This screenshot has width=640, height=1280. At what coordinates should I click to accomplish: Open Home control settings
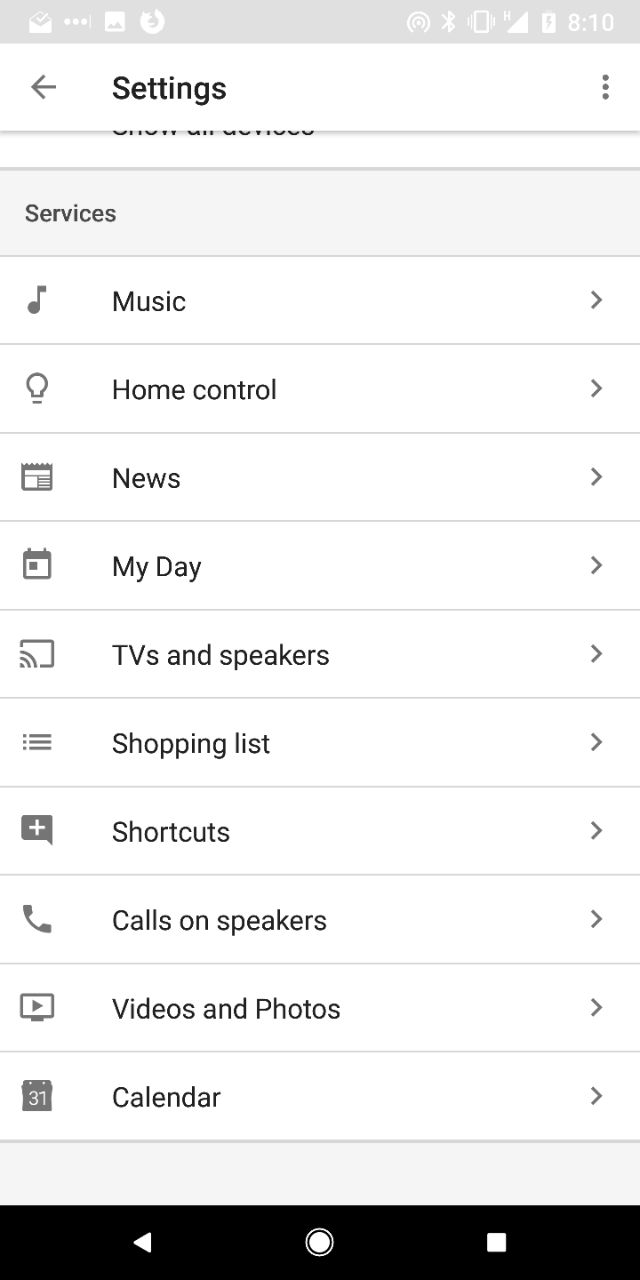320,389
